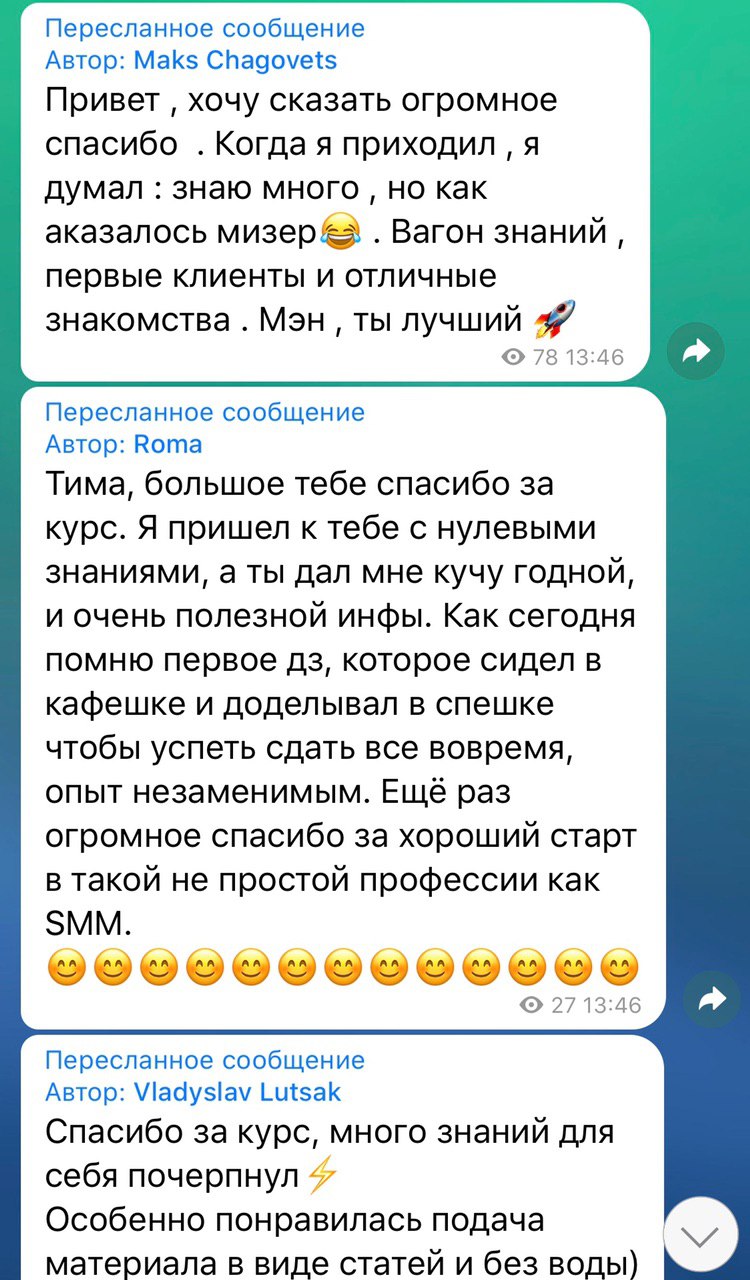The width and height of the screenshot is (750, 1280).
Task: Share the message from Maks Chagovets
Action: tap(696, 350)
